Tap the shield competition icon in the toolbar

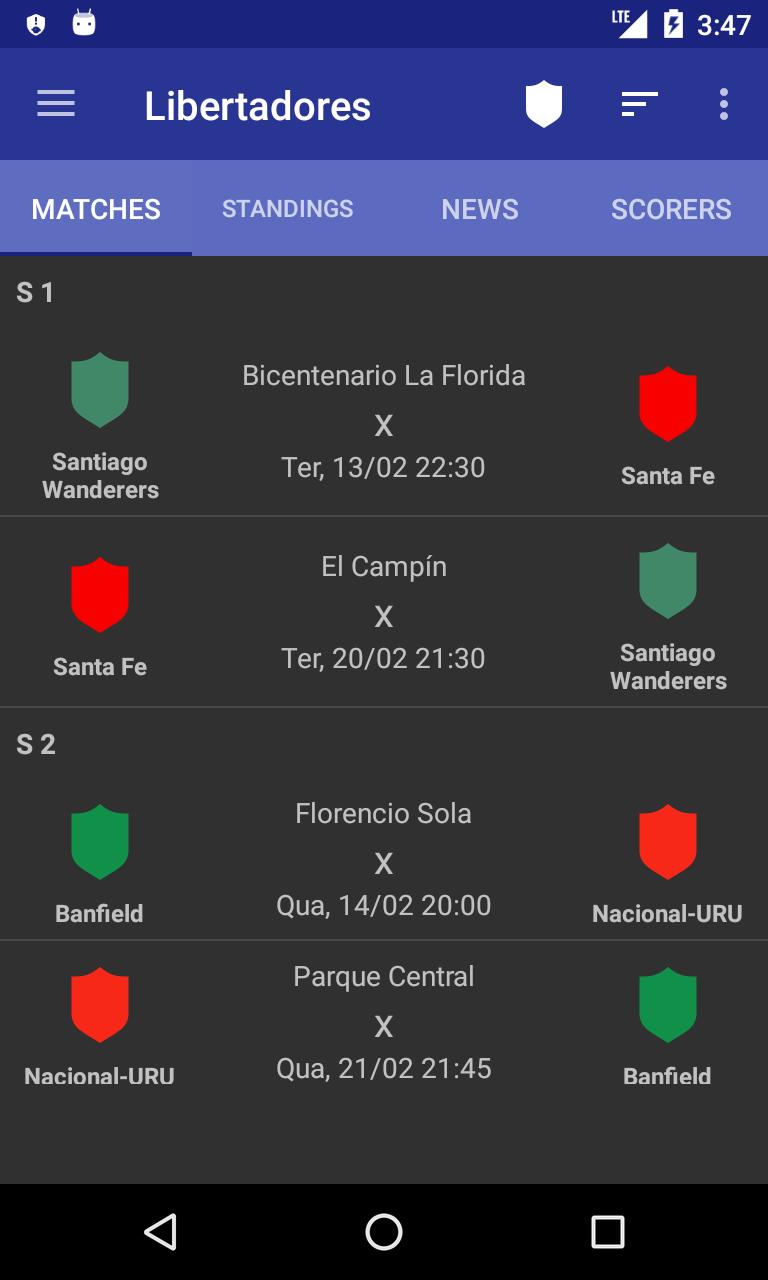pyautogui.click(x=541, y=104)
